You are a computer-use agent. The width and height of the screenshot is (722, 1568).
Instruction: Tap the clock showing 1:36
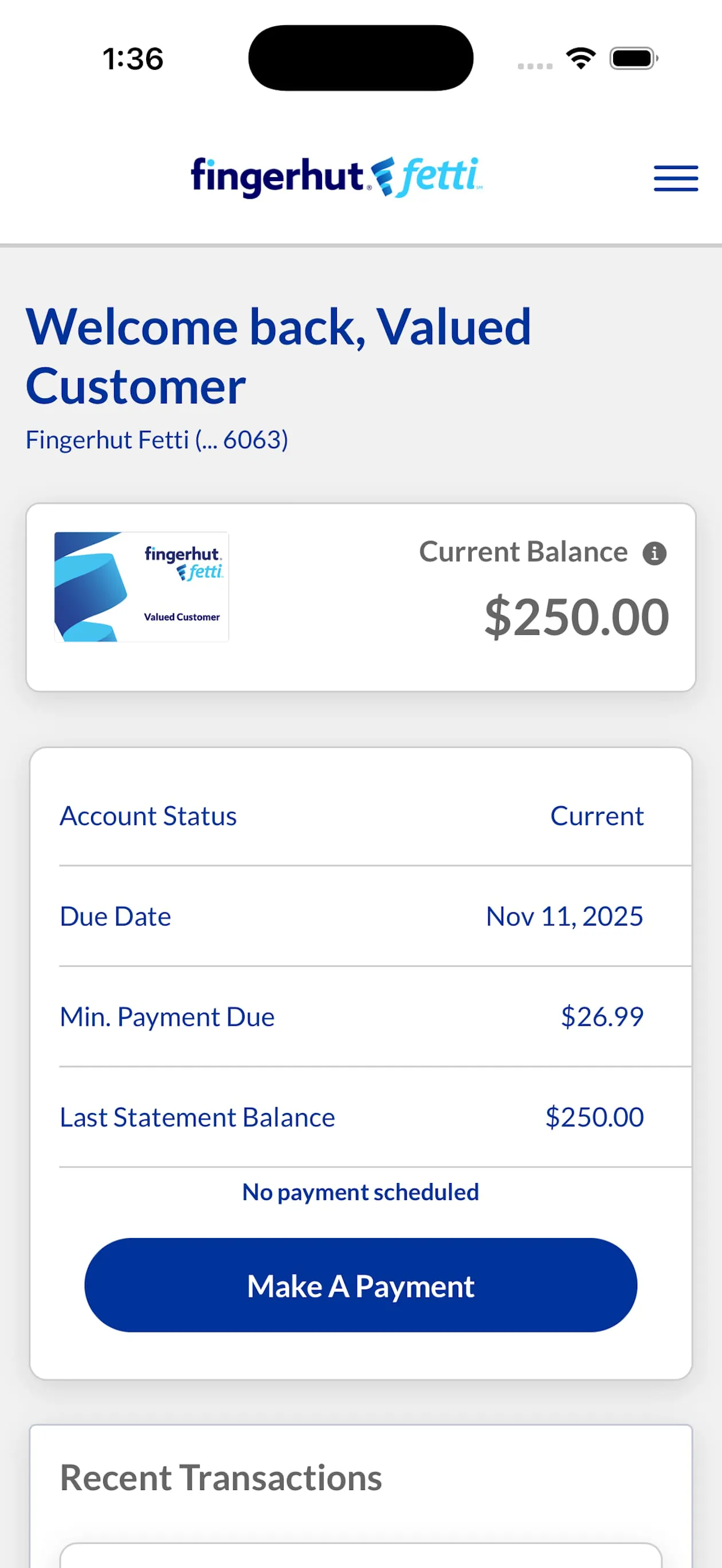[133, 58]
